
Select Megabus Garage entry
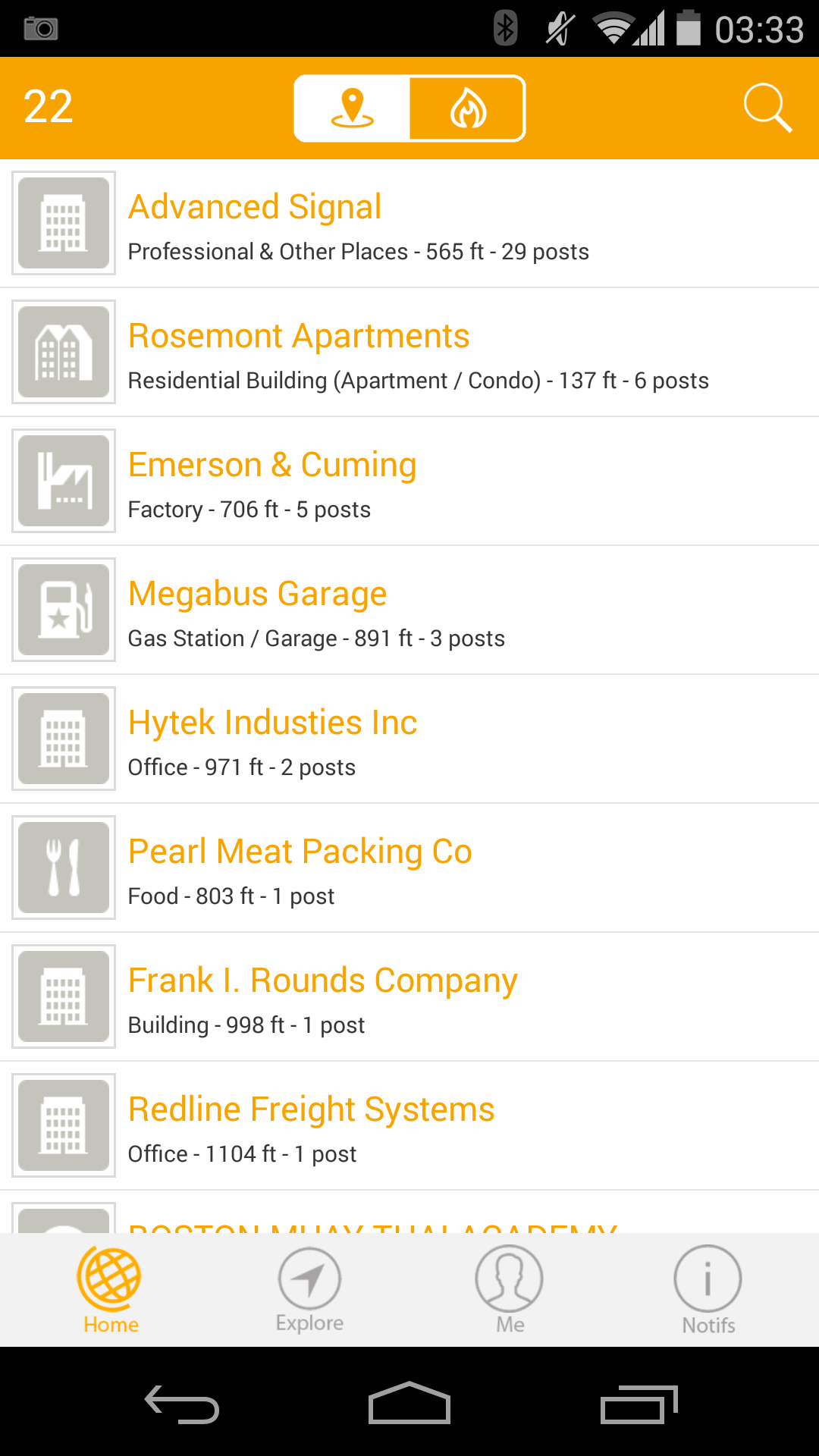pyautogui.click(x=409, y=610)
